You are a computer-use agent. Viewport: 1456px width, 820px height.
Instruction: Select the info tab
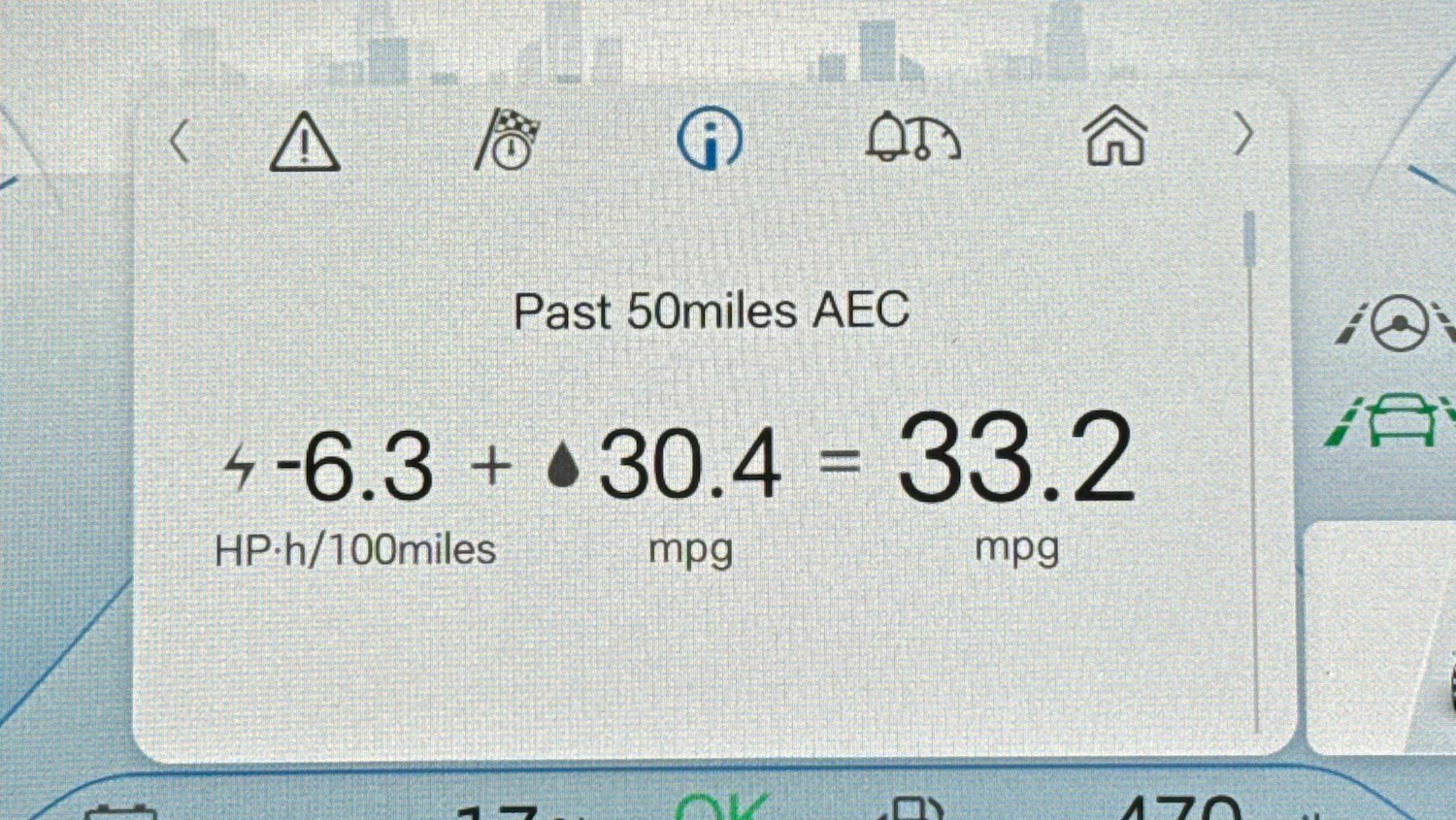tap(710, 139)
